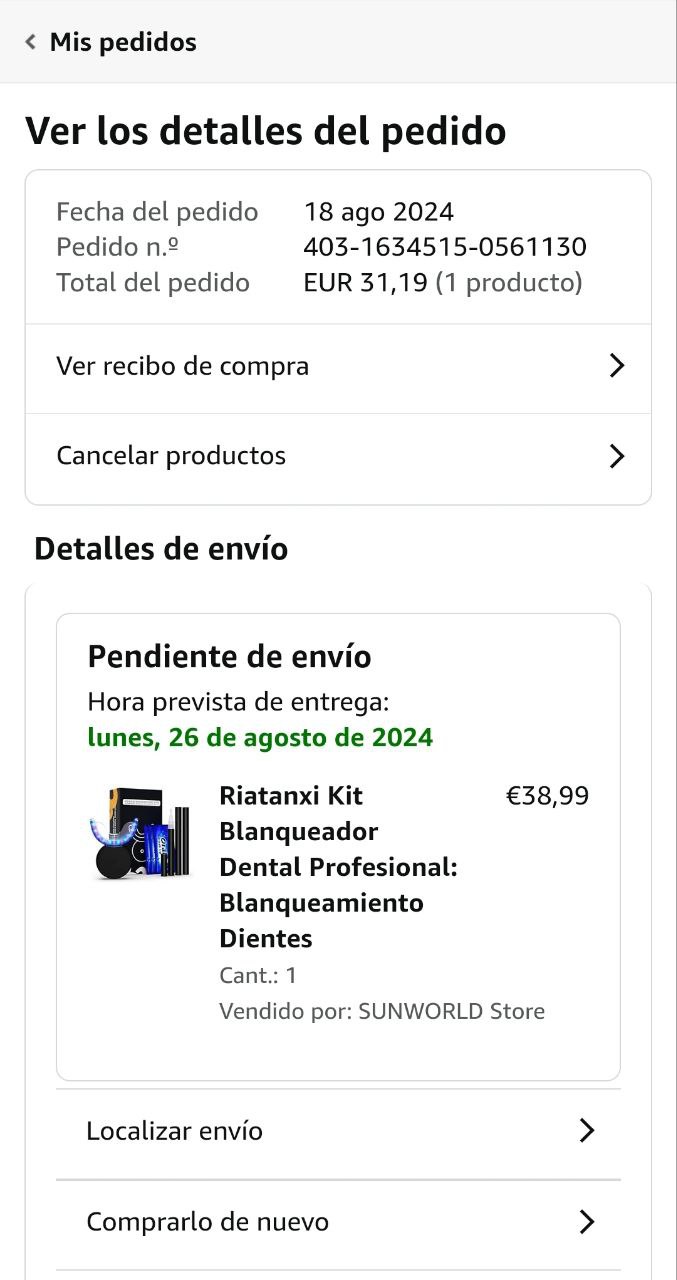Open Riatanxi Kit Blanqueador Dental product title
The width and height of the screenshot is (677, 1280).
(338, 867)
